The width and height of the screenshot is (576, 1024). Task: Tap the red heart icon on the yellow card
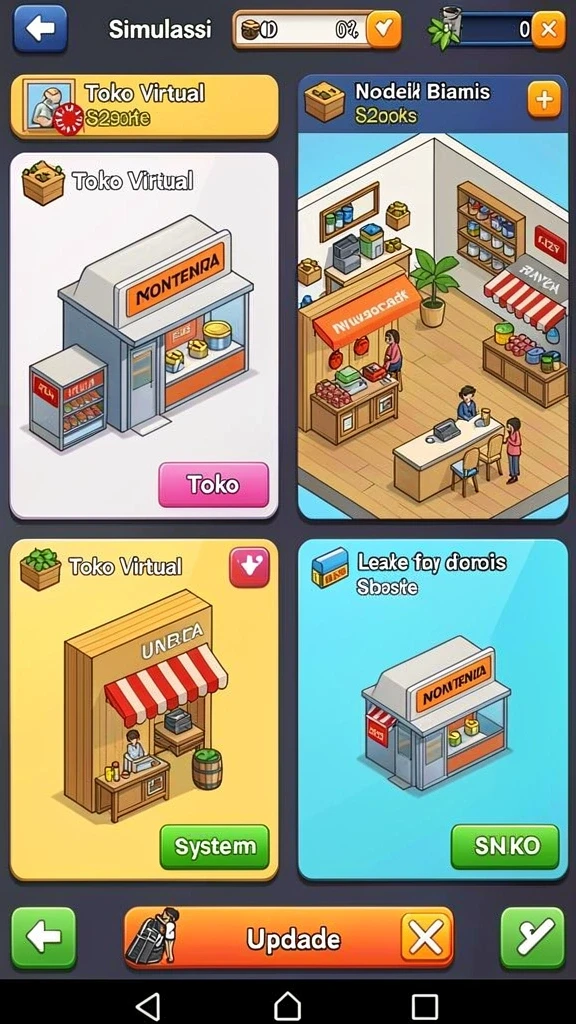coord(249,567)
